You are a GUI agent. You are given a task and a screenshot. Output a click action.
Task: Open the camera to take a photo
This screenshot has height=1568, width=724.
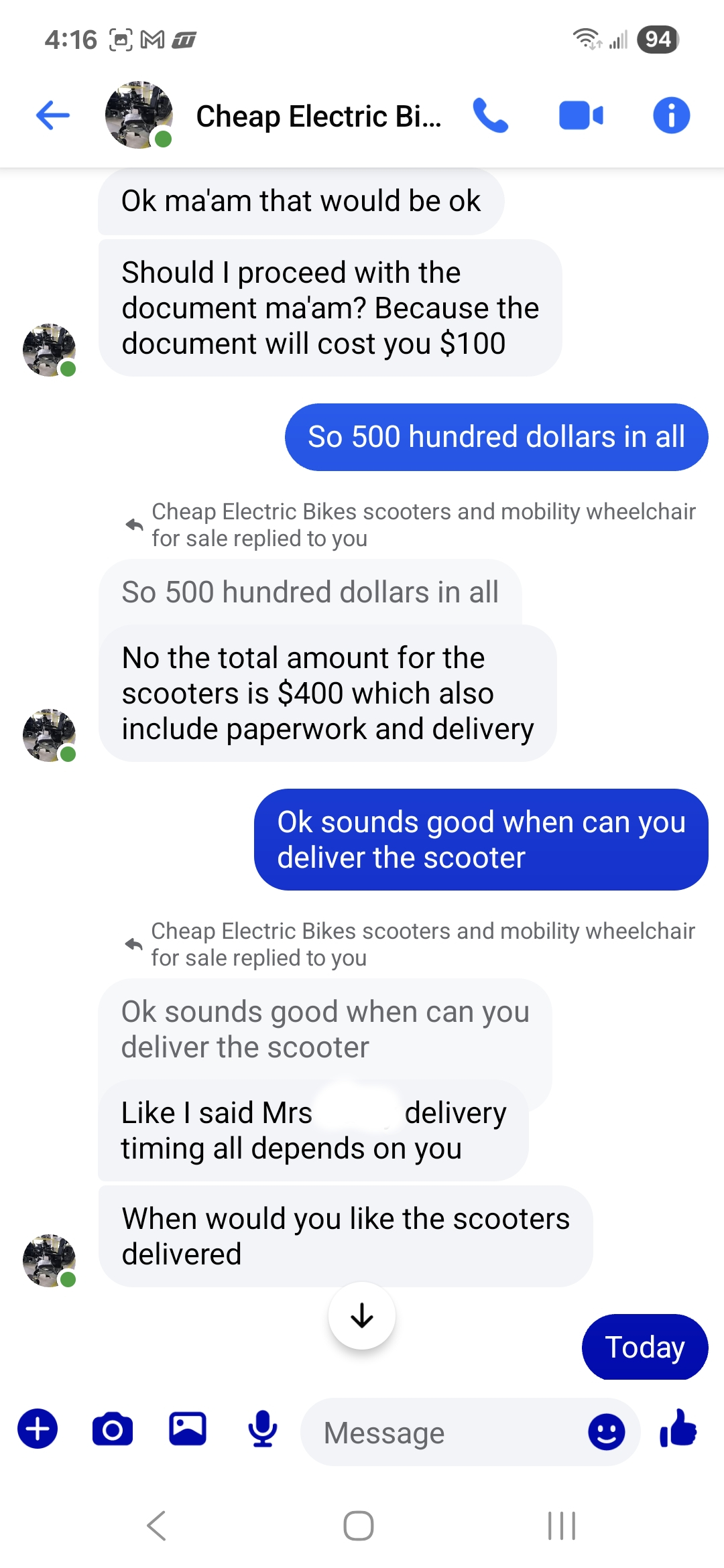[113, 1429]
